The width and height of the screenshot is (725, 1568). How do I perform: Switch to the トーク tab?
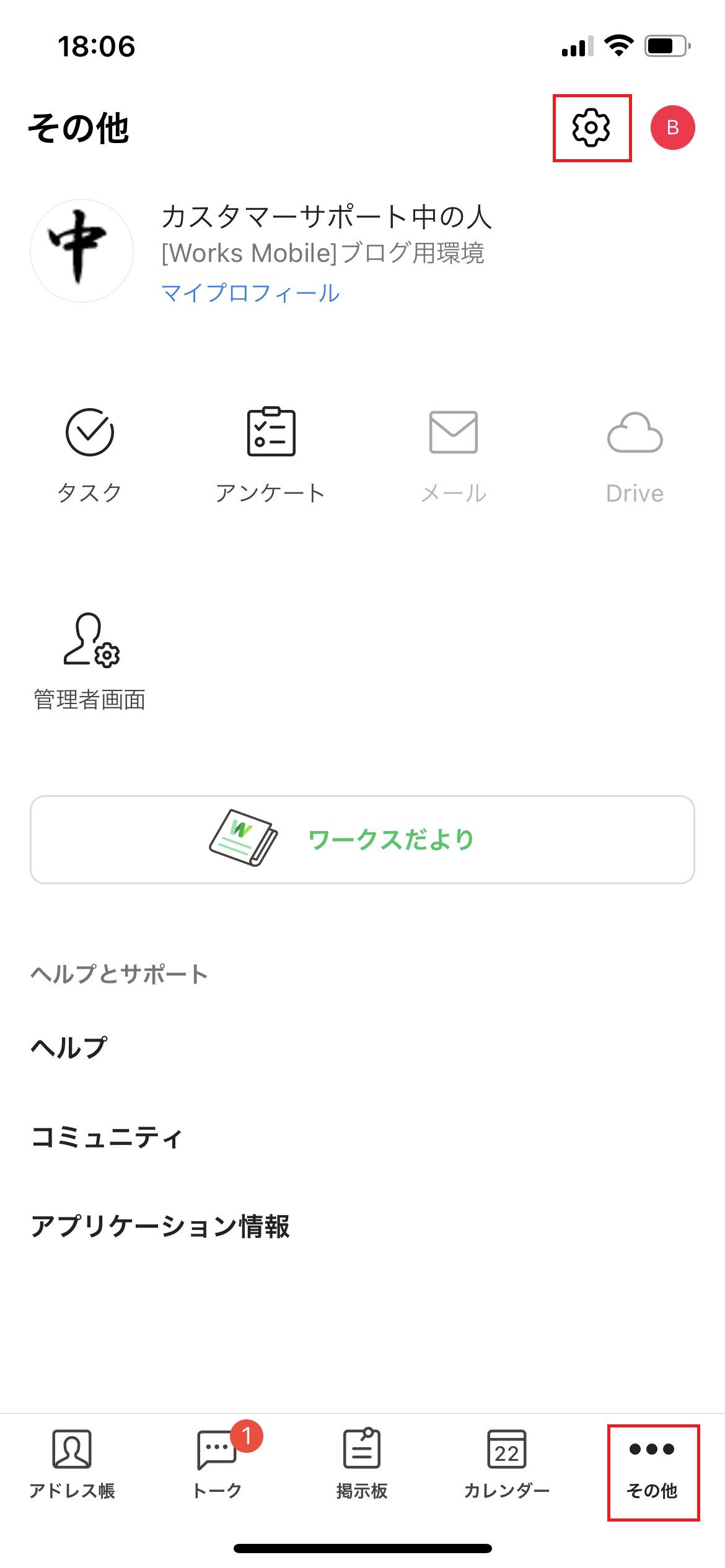point(217,1464)
